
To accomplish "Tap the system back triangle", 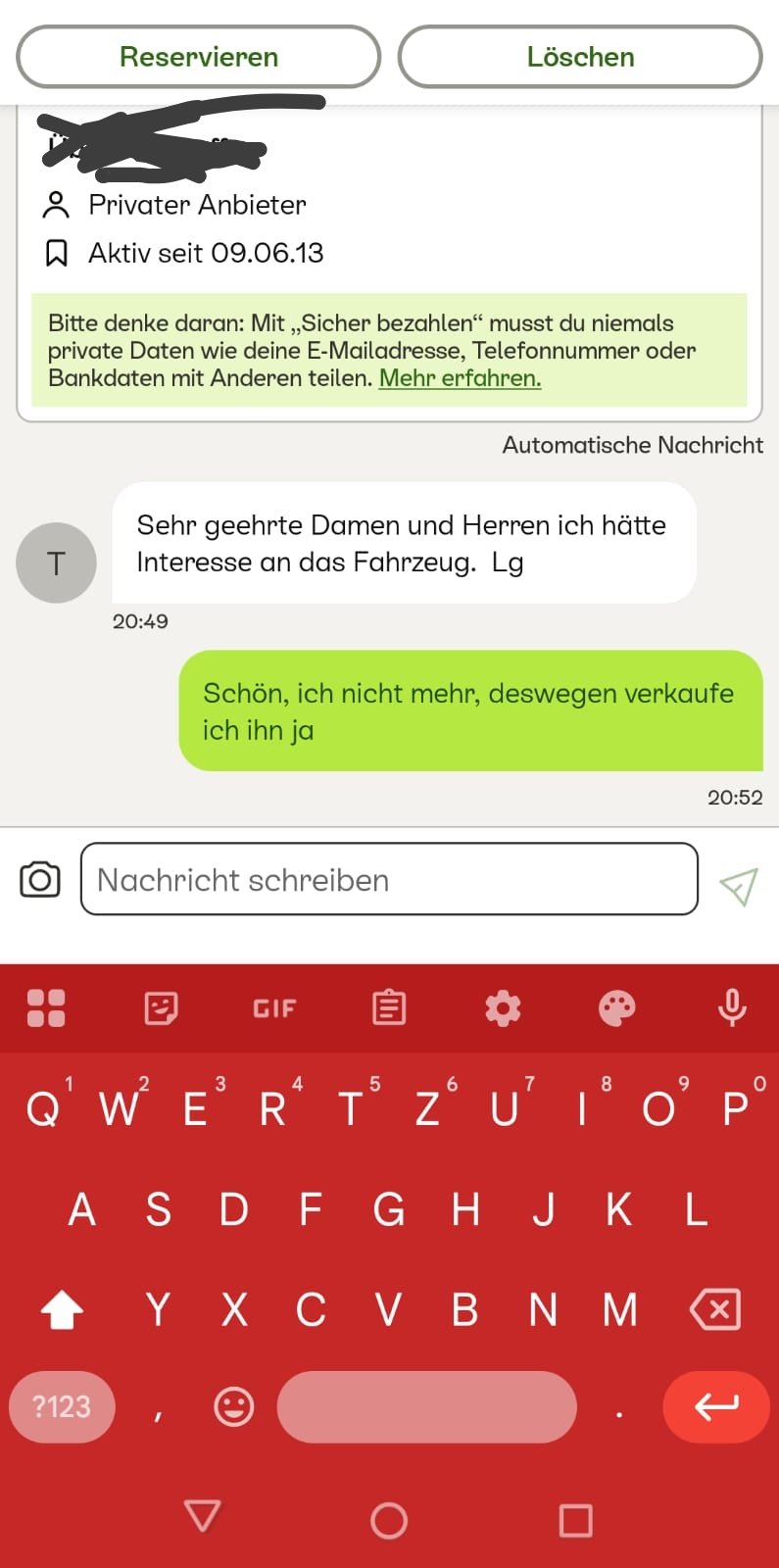I will [202, 1516].
